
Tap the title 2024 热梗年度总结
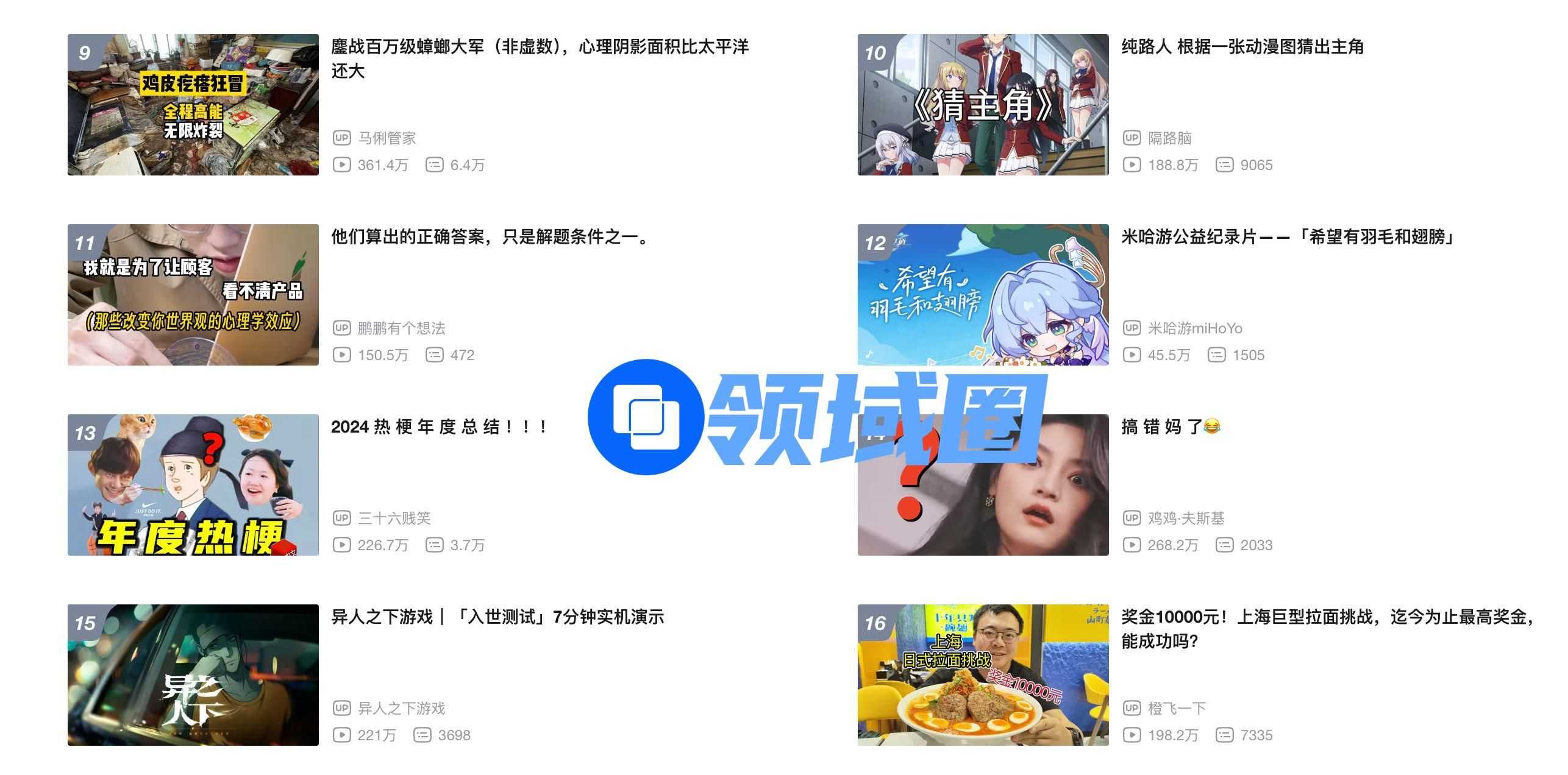point(439,427)
